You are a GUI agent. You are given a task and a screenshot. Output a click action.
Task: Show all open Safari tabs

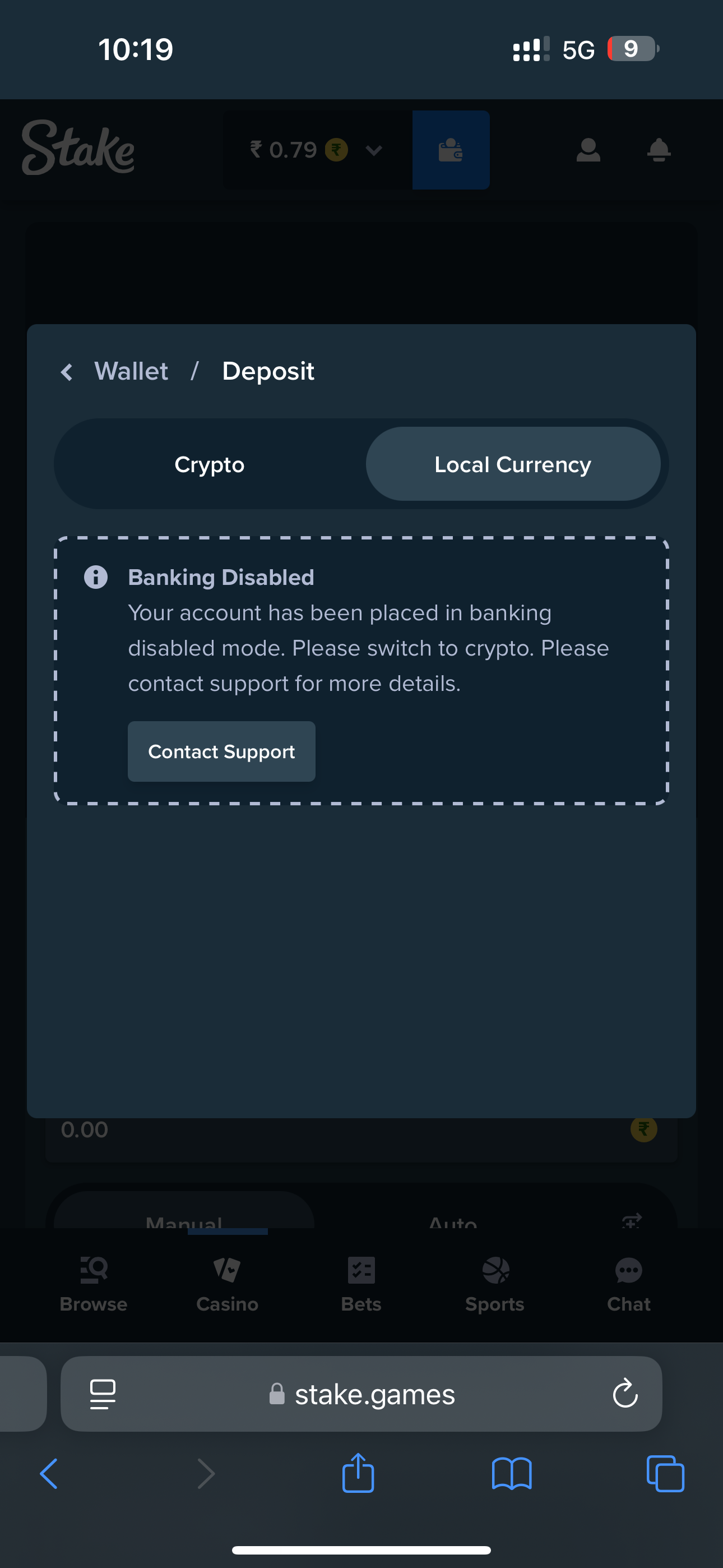point(665,1474)
